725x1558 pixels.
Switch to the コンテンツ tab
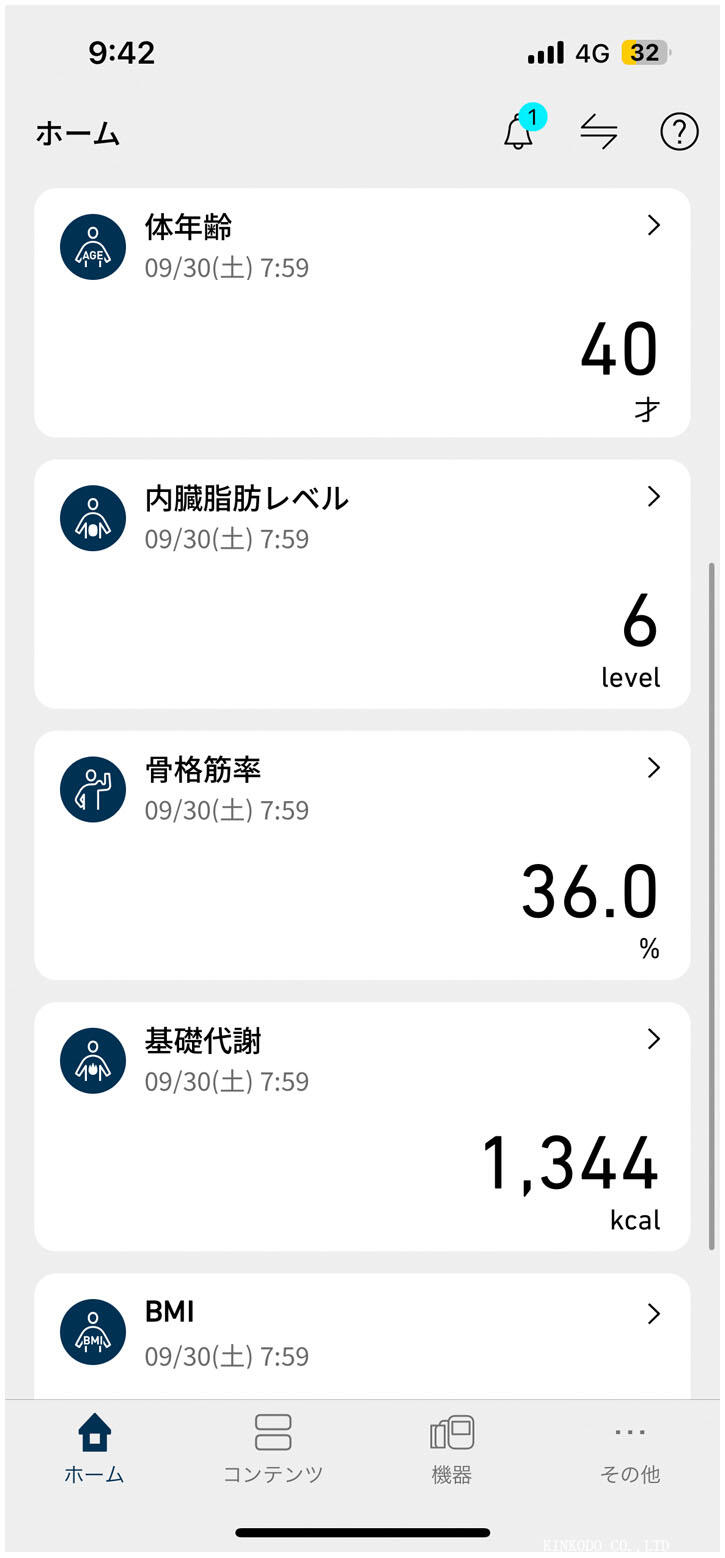(x=273, y=1449)
